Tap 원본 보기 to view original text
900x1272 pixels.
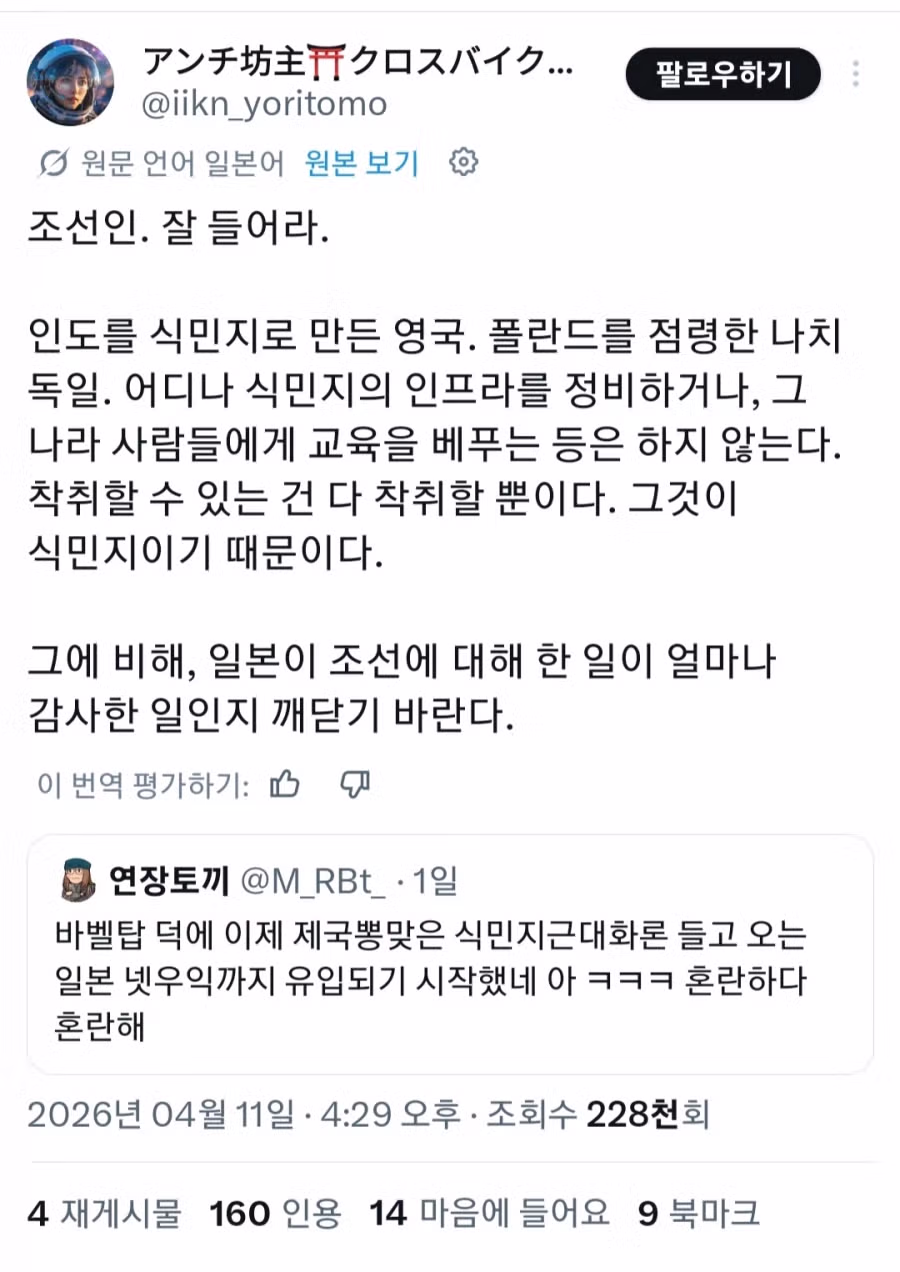[x=362, y=163]
